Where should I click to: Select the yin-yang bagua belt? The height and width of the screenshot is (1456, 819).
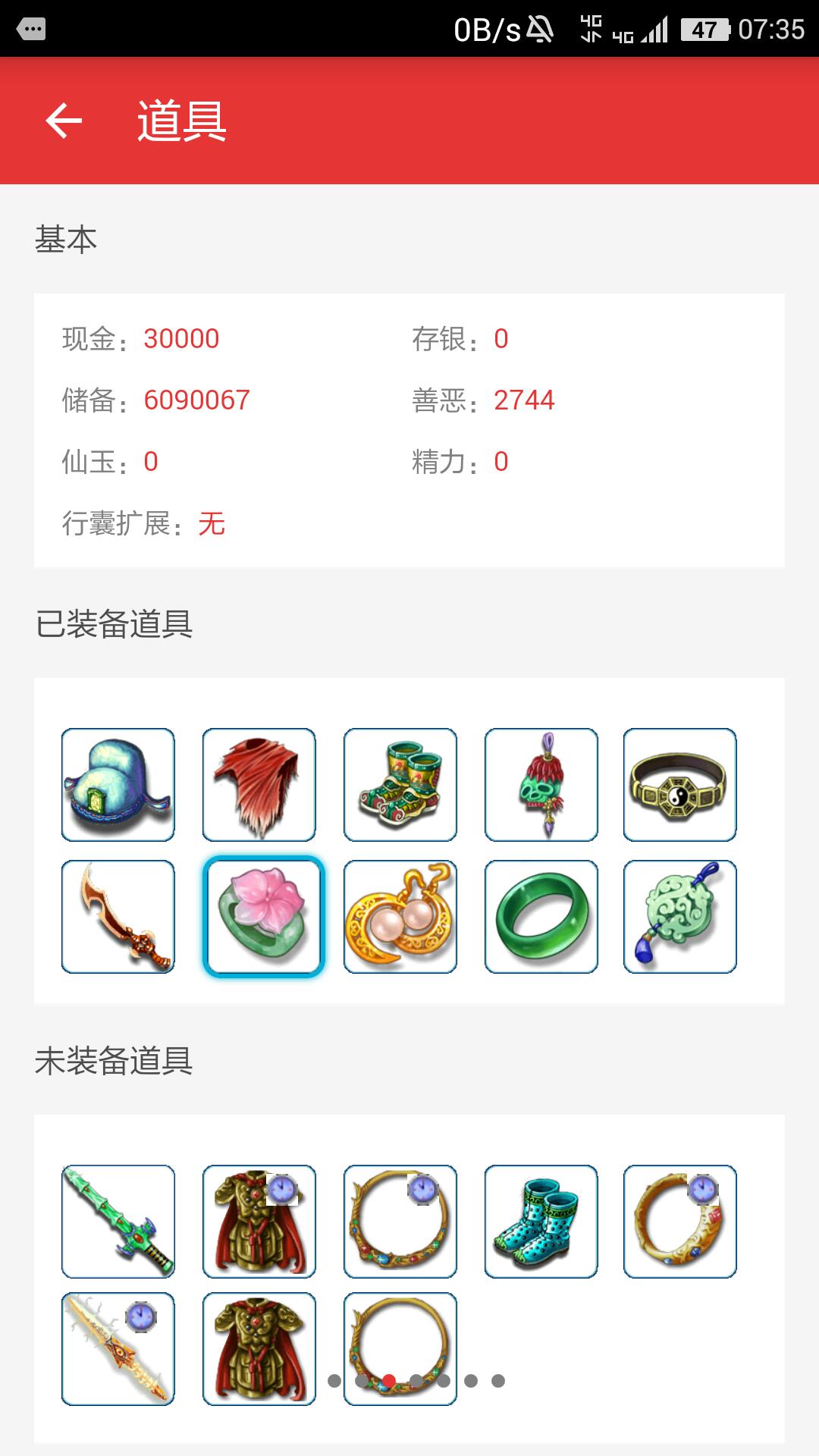click(x=680, y=785)
